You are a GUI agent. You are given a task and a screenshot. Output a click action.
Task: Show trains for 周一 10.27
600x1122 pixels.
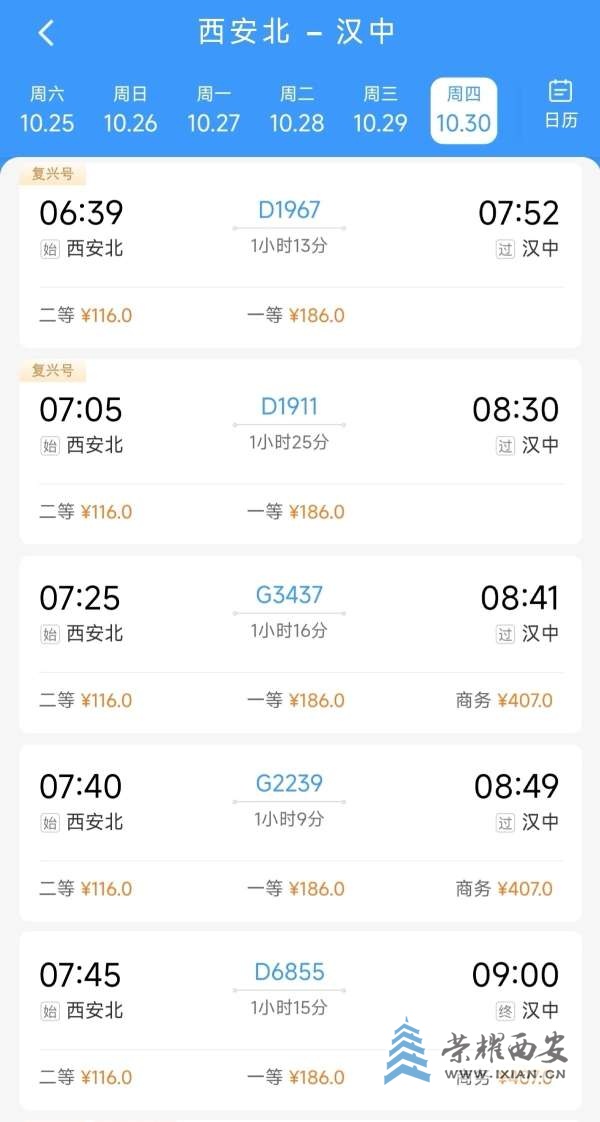tap(213, 110)
